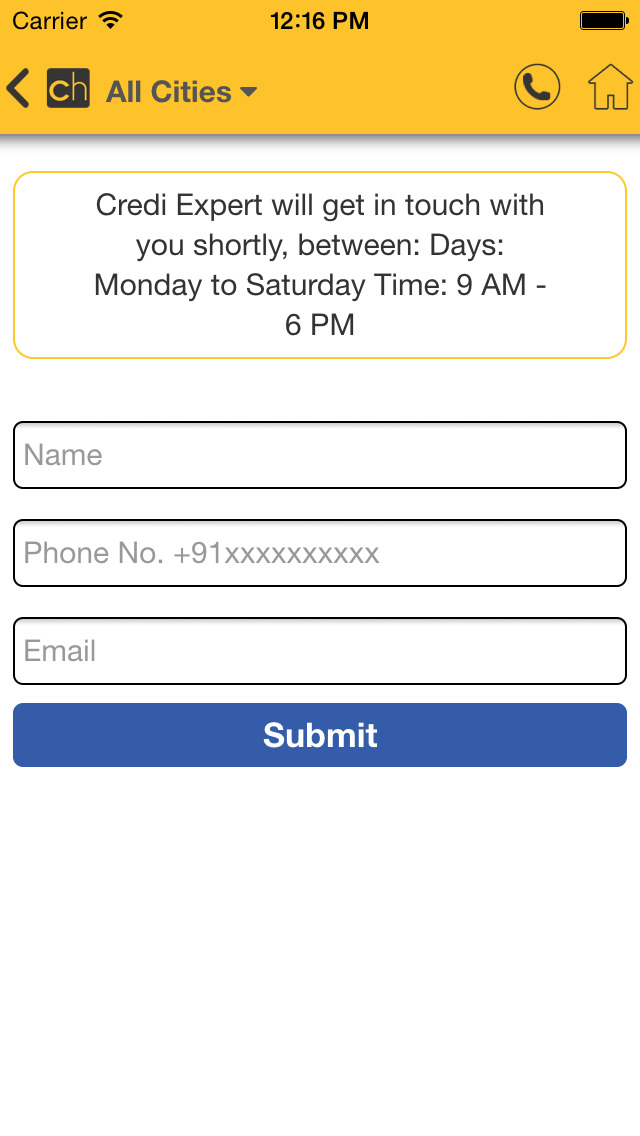Open the home icon in header

click(610, 87)
